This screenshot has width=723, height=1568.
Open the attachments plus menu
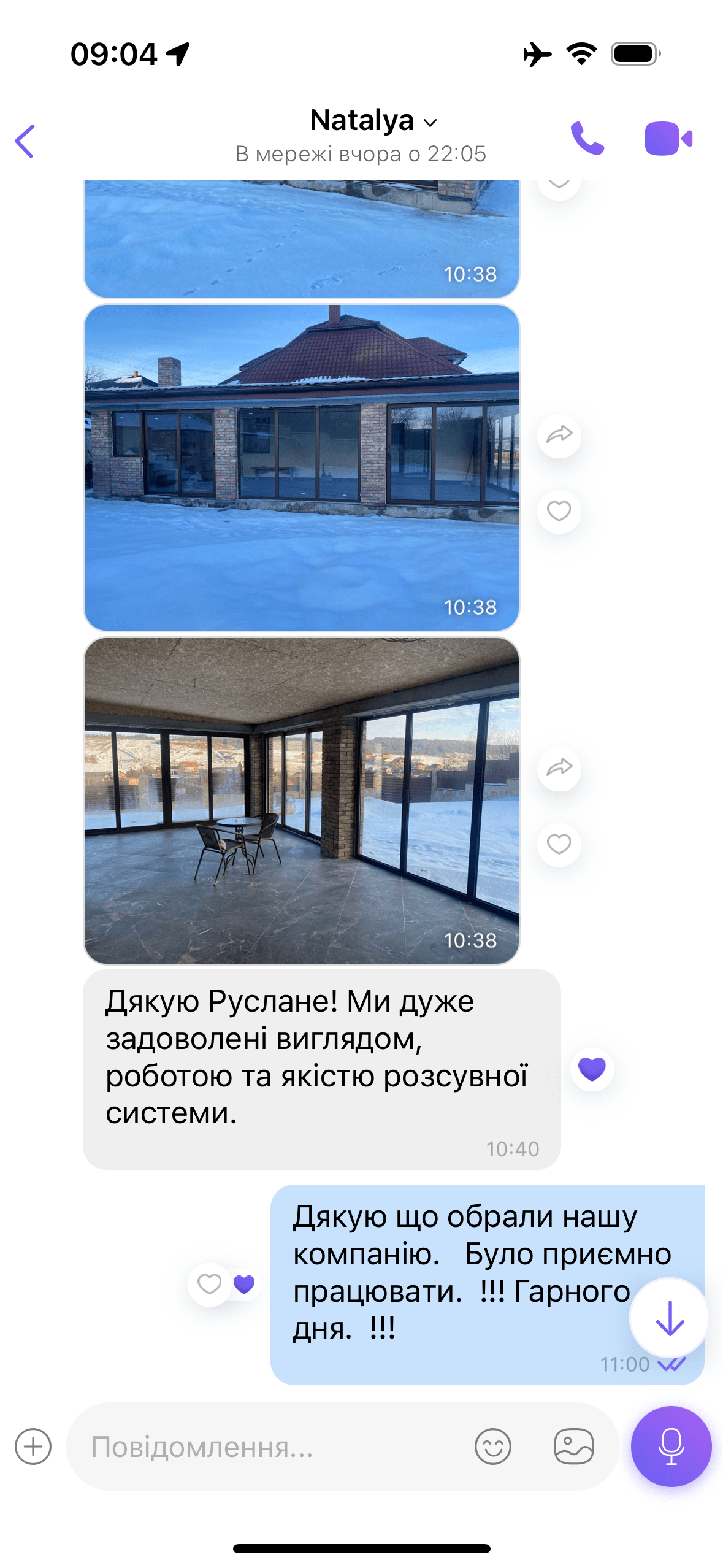[33, 1447]
